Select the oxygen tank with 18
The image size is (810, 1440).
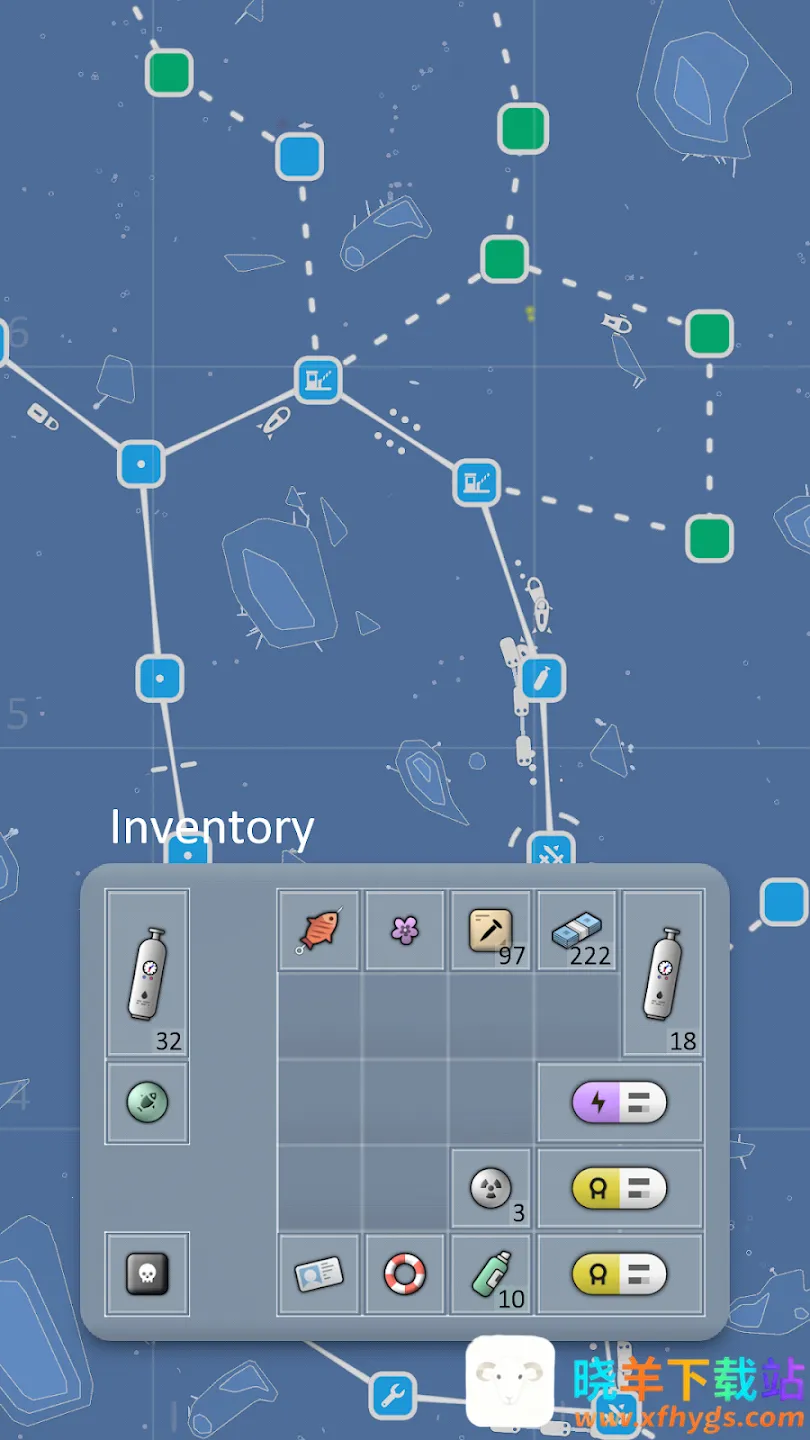tap(663, 972)
